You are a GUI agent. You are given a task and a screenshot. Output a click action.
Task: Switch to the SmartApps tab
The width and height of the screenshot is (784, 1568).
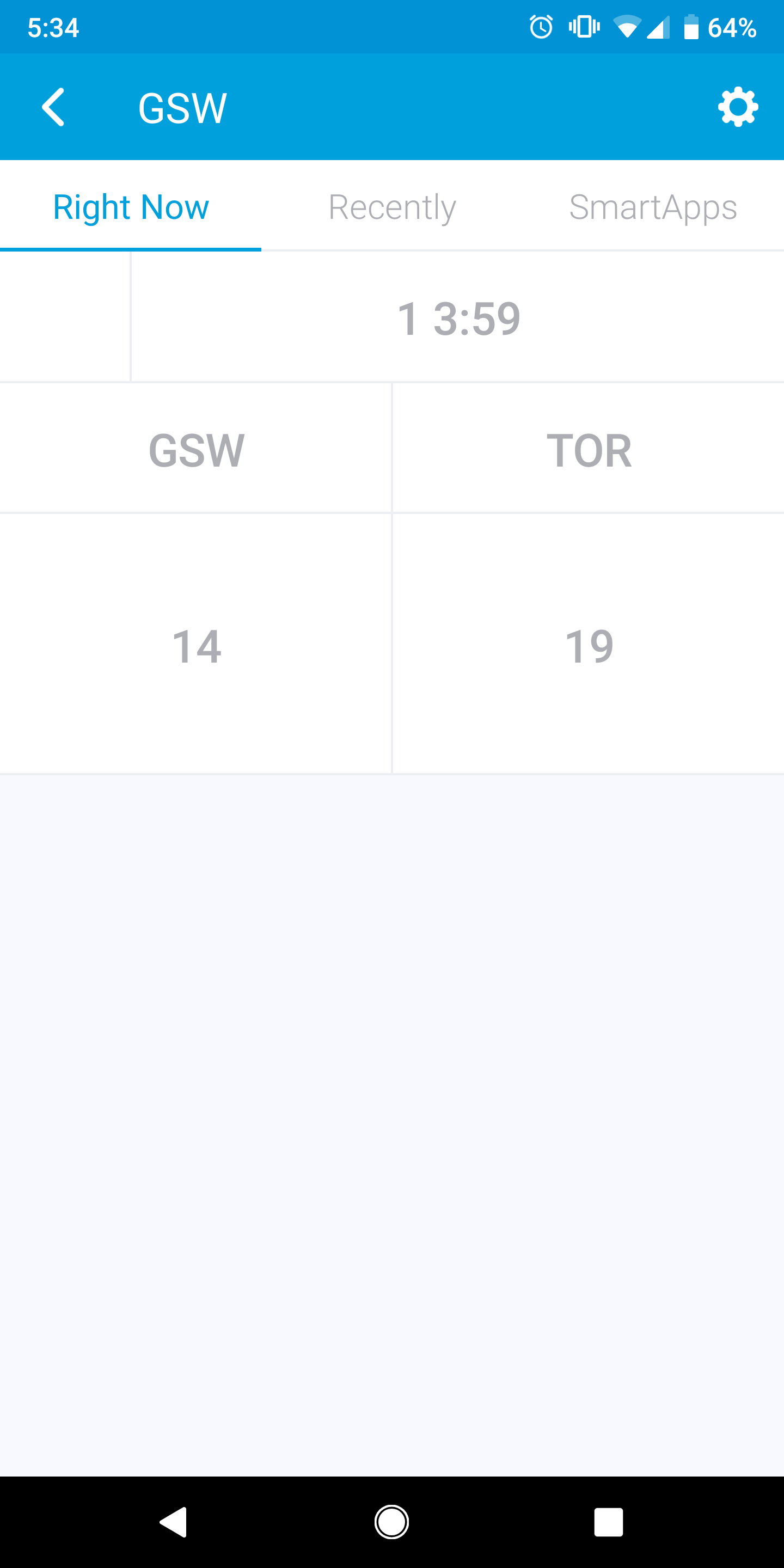(653, 207)
